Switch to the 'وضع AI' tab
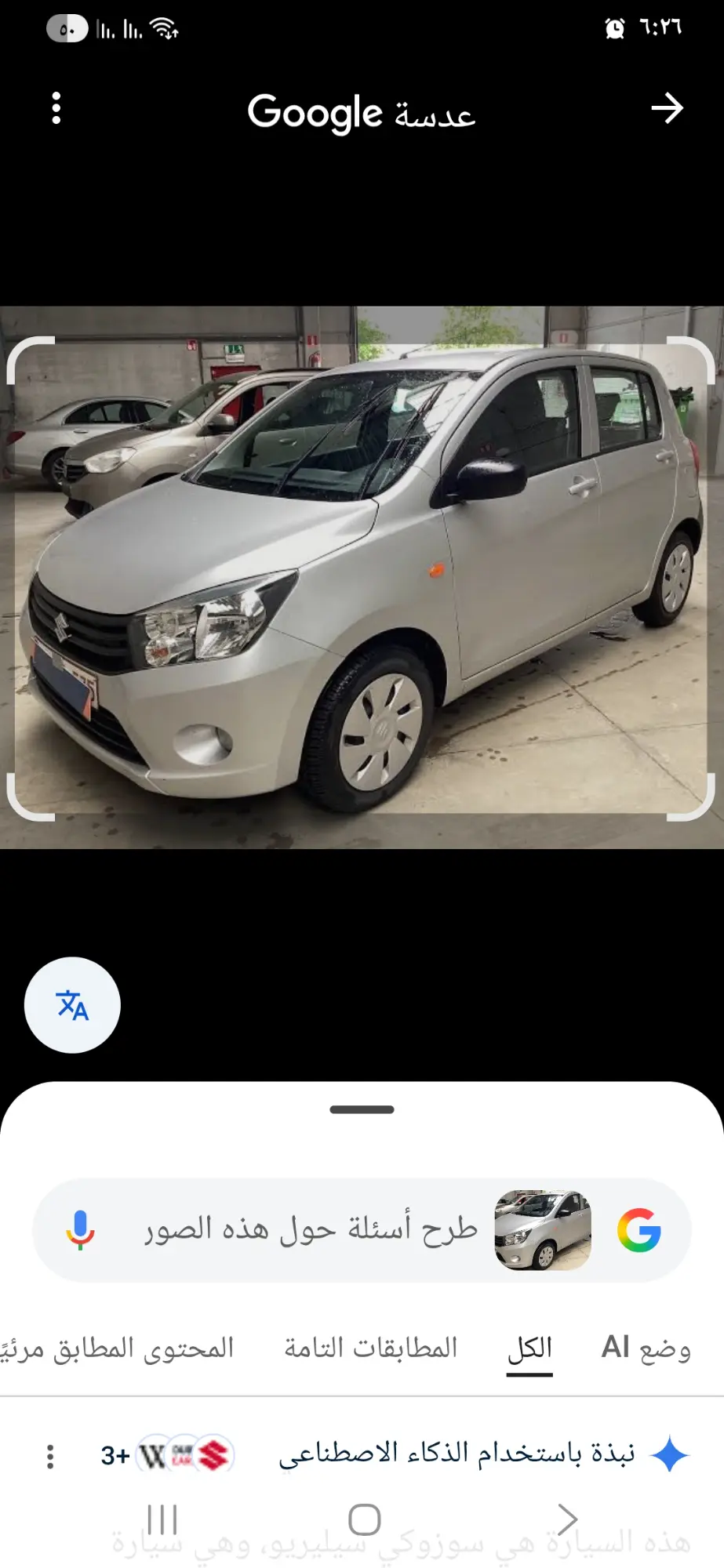This screenshot has height=1568, width=724. 646,1348
